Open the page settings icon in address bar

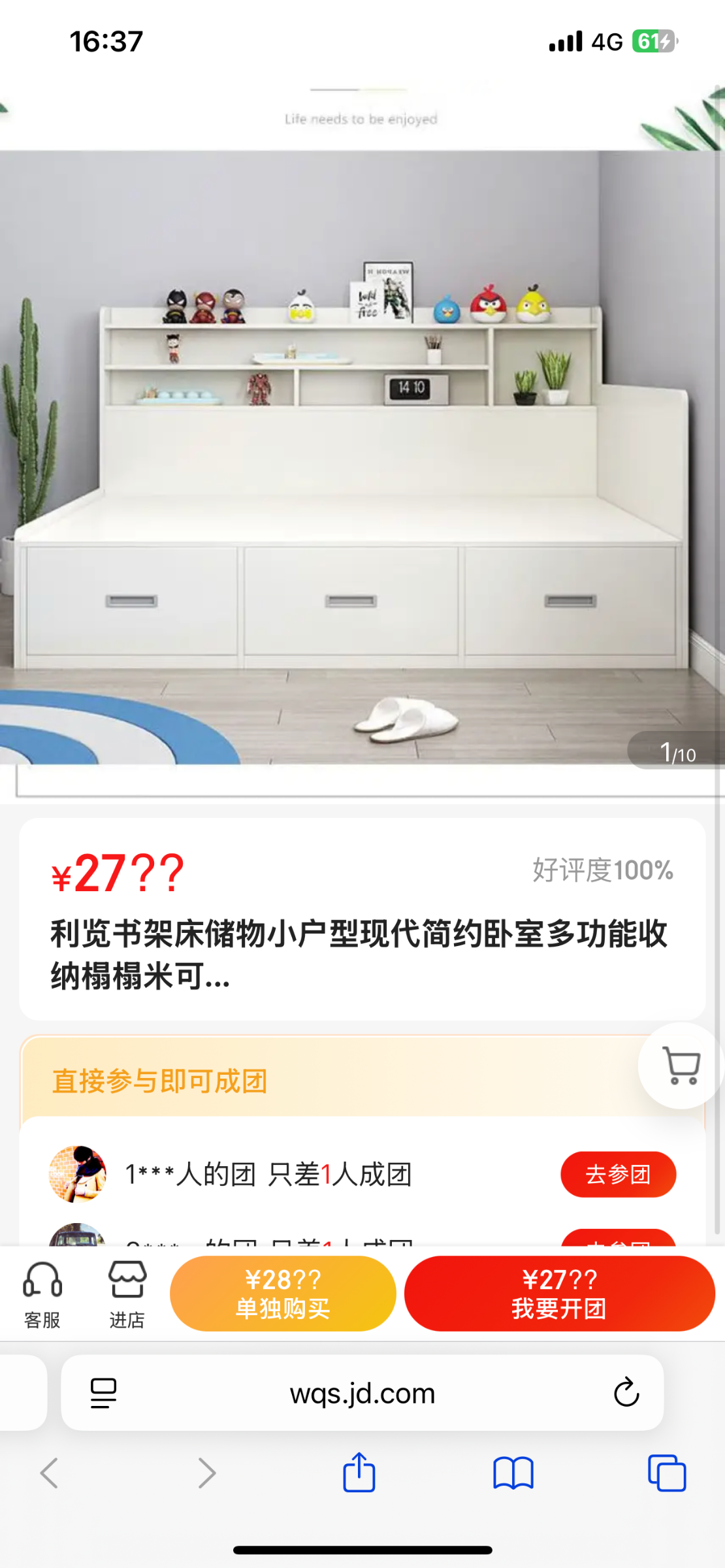[103, 1393]
